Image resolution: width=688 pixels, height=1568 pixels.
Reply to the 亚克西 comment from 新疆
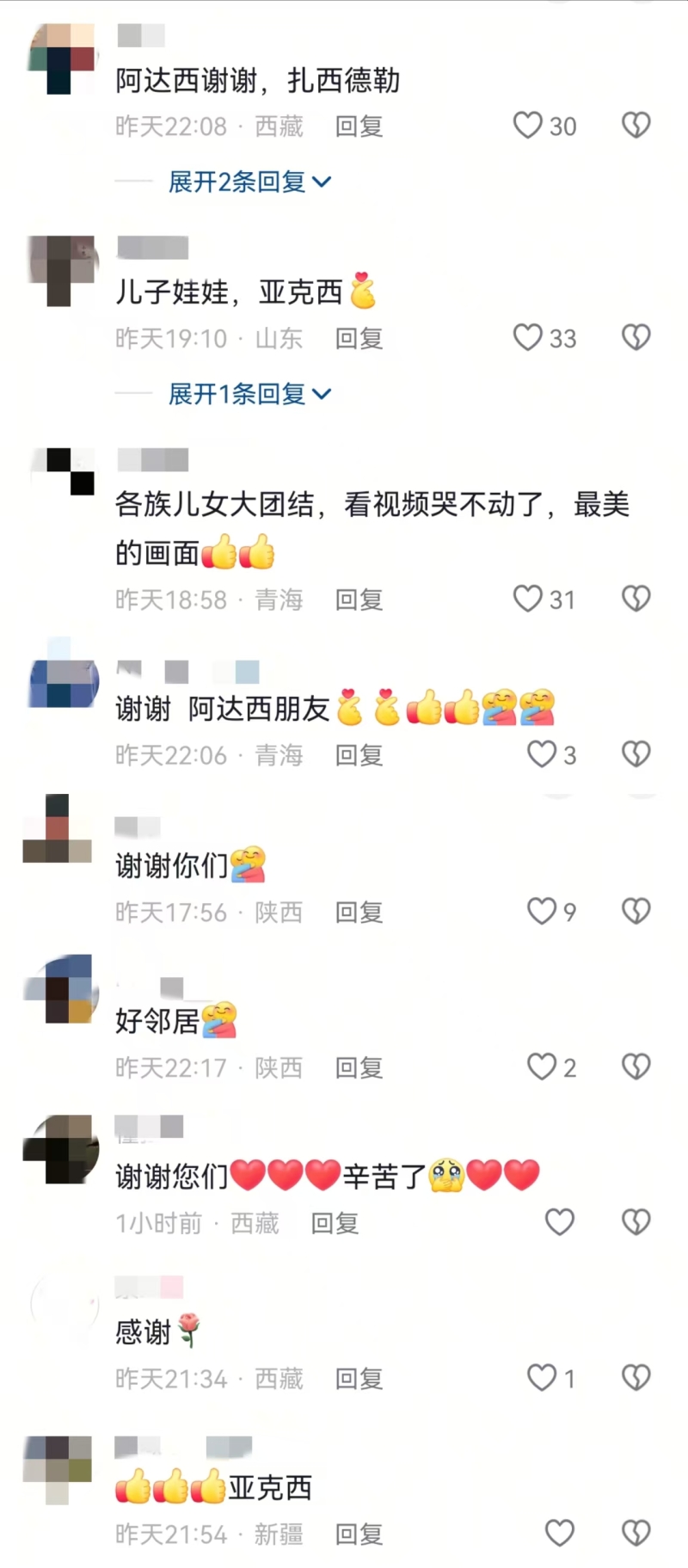pyautogui.click(x=358, y=1534)
